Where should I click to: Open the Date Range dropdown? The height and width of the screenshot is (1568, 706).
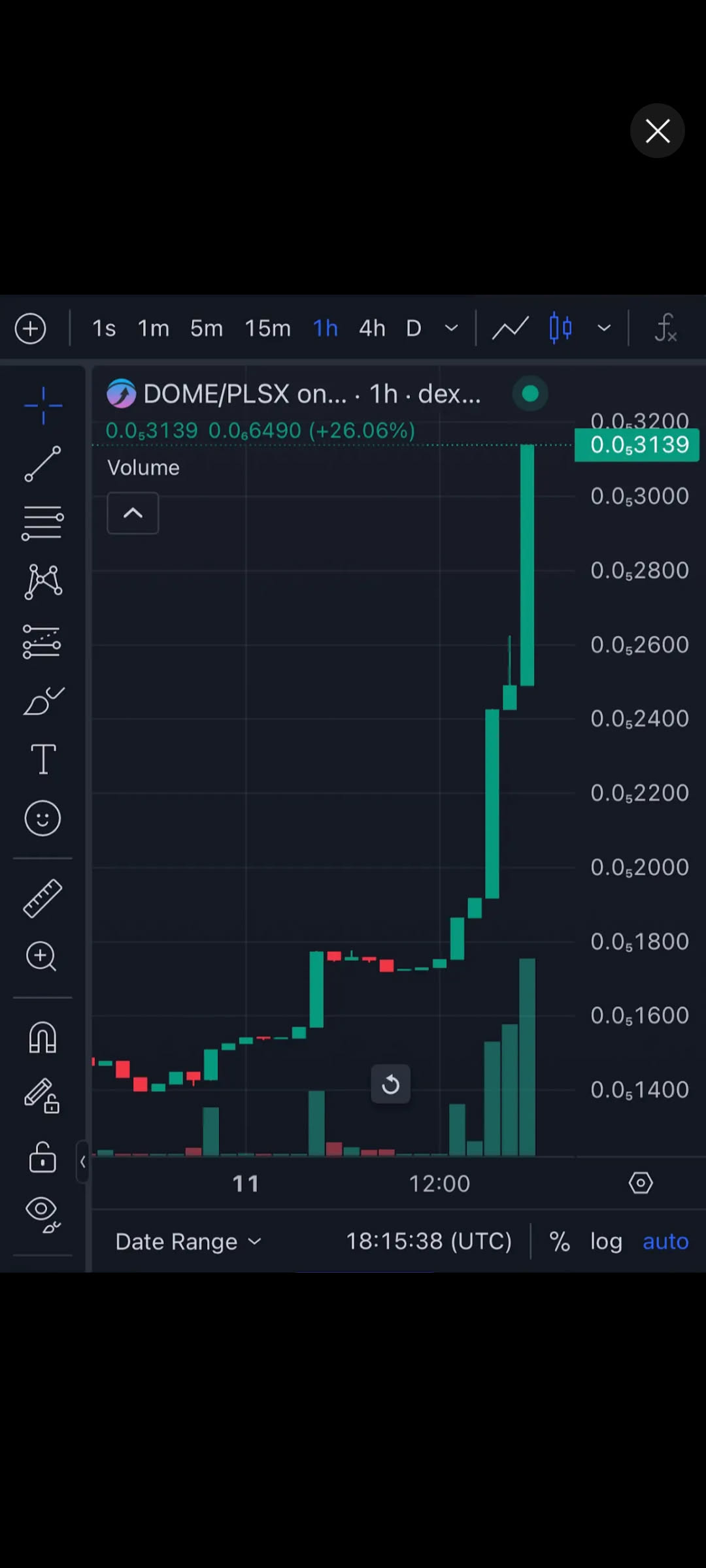click(x=188, y=1241)
